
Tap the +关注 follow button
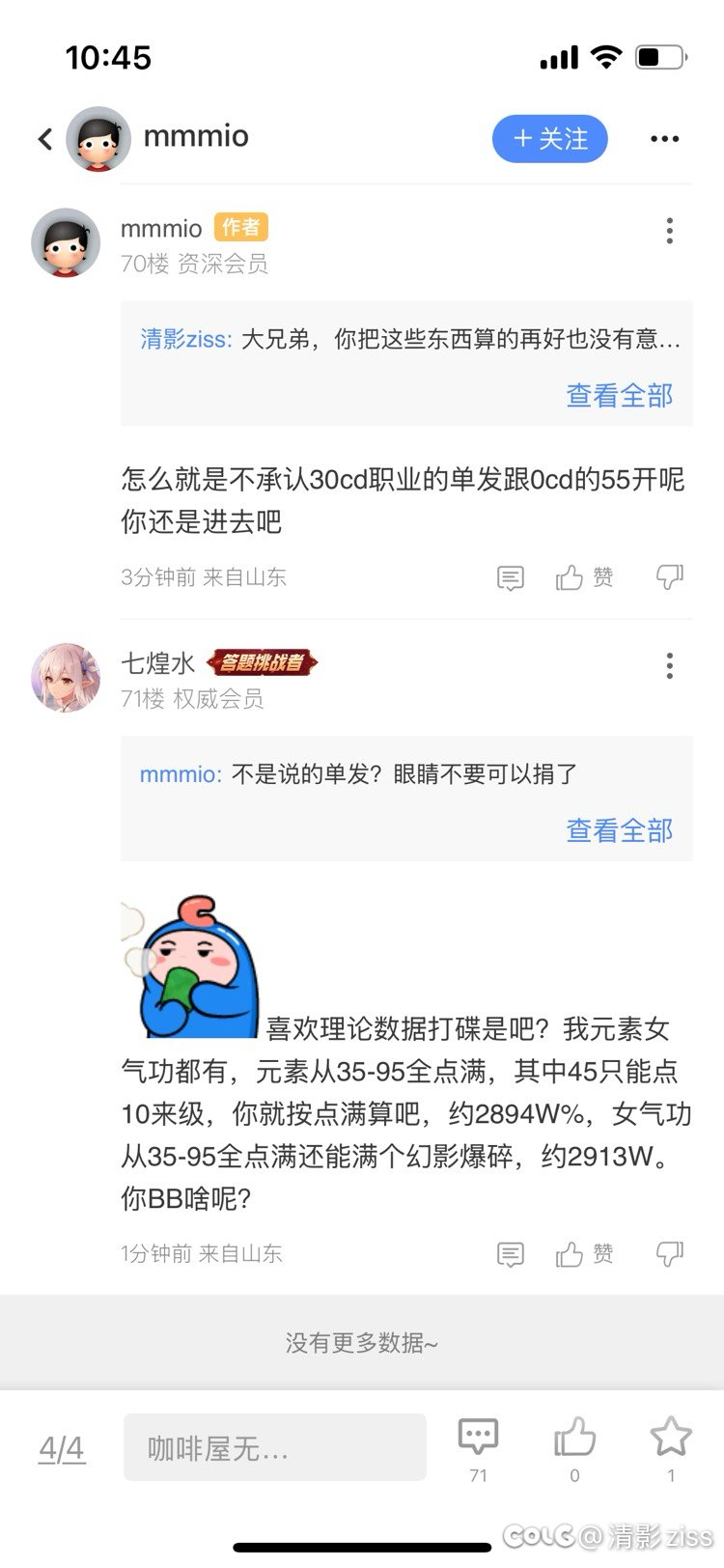pos(550,138)
